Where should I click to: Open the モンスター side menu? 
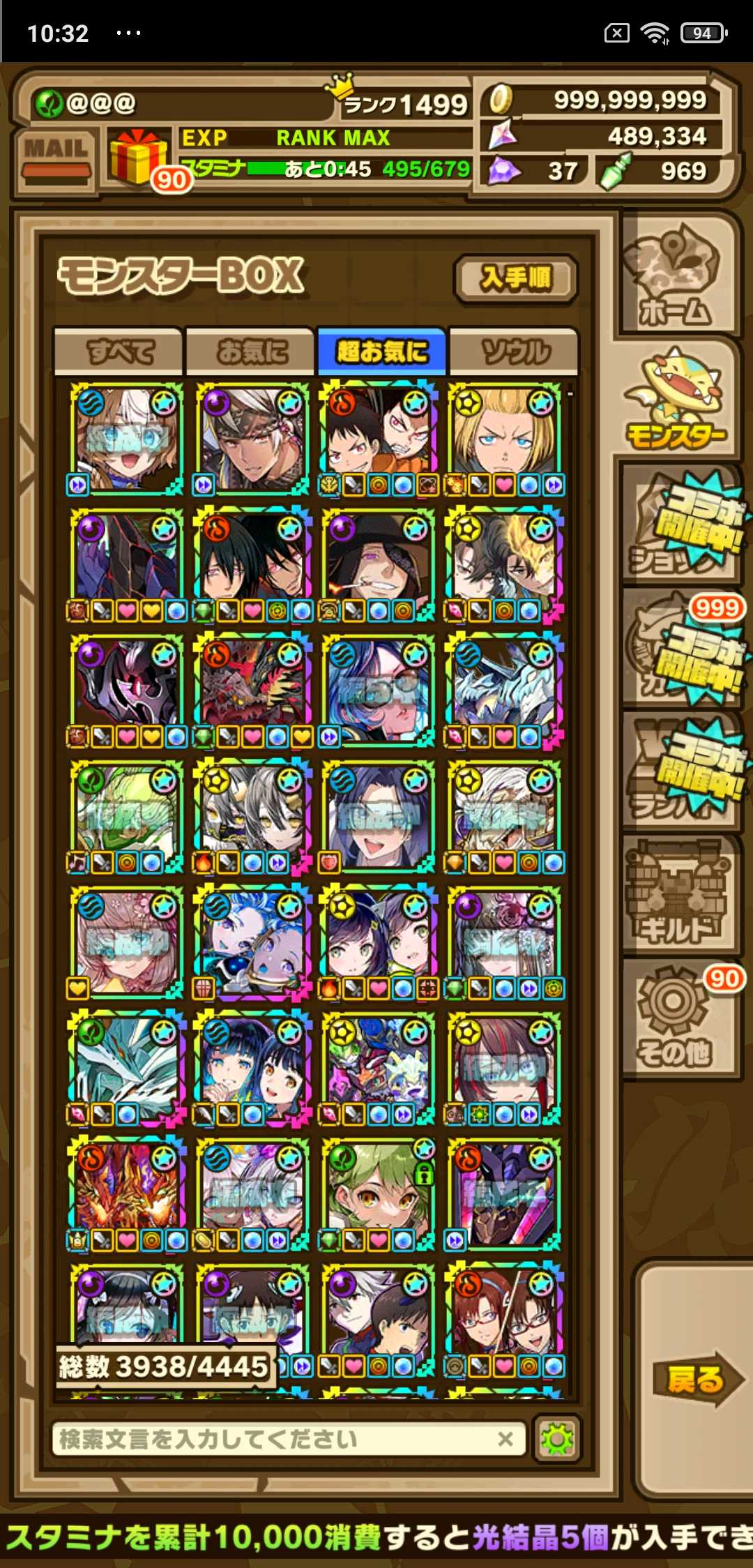coord(676,401)
